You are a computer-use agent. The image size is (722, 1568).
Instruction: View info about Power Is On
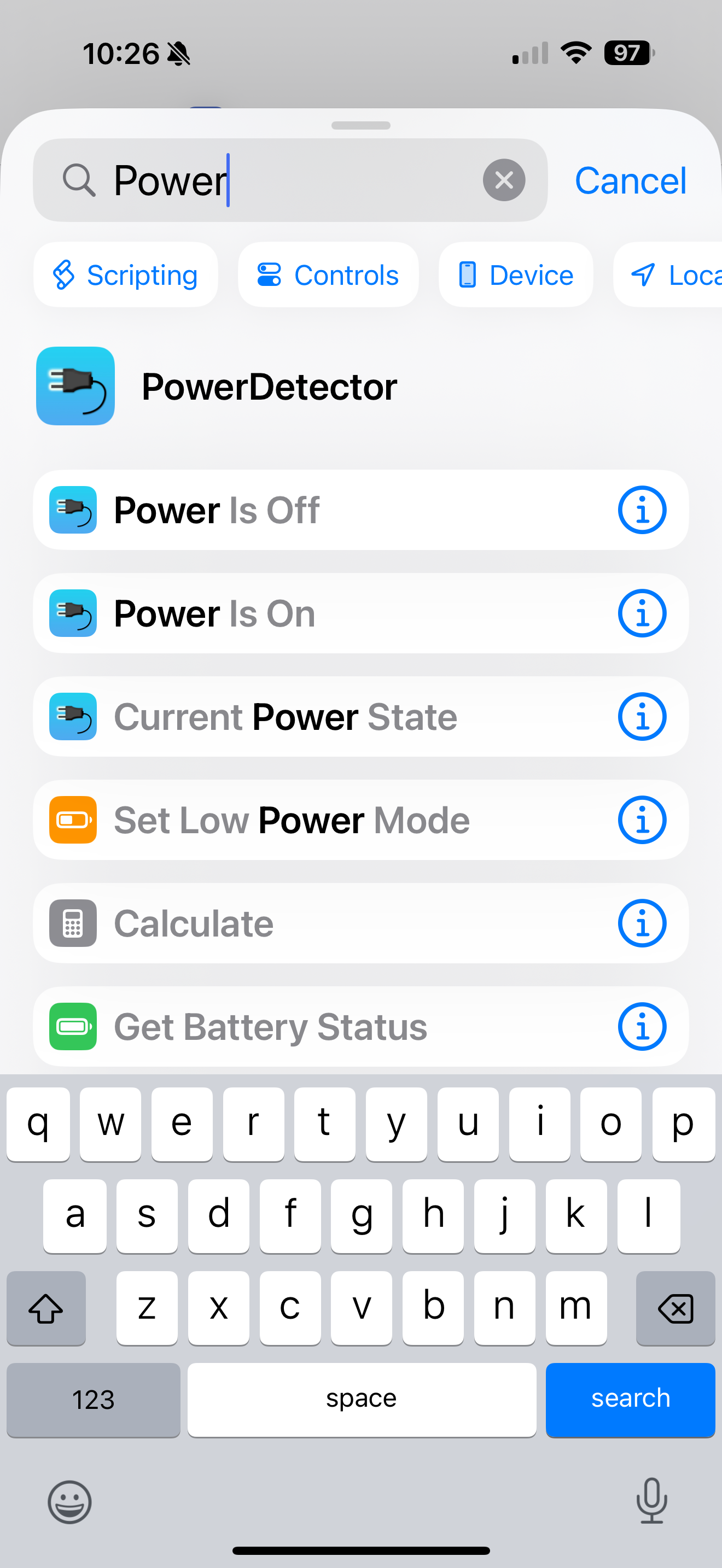642,613
